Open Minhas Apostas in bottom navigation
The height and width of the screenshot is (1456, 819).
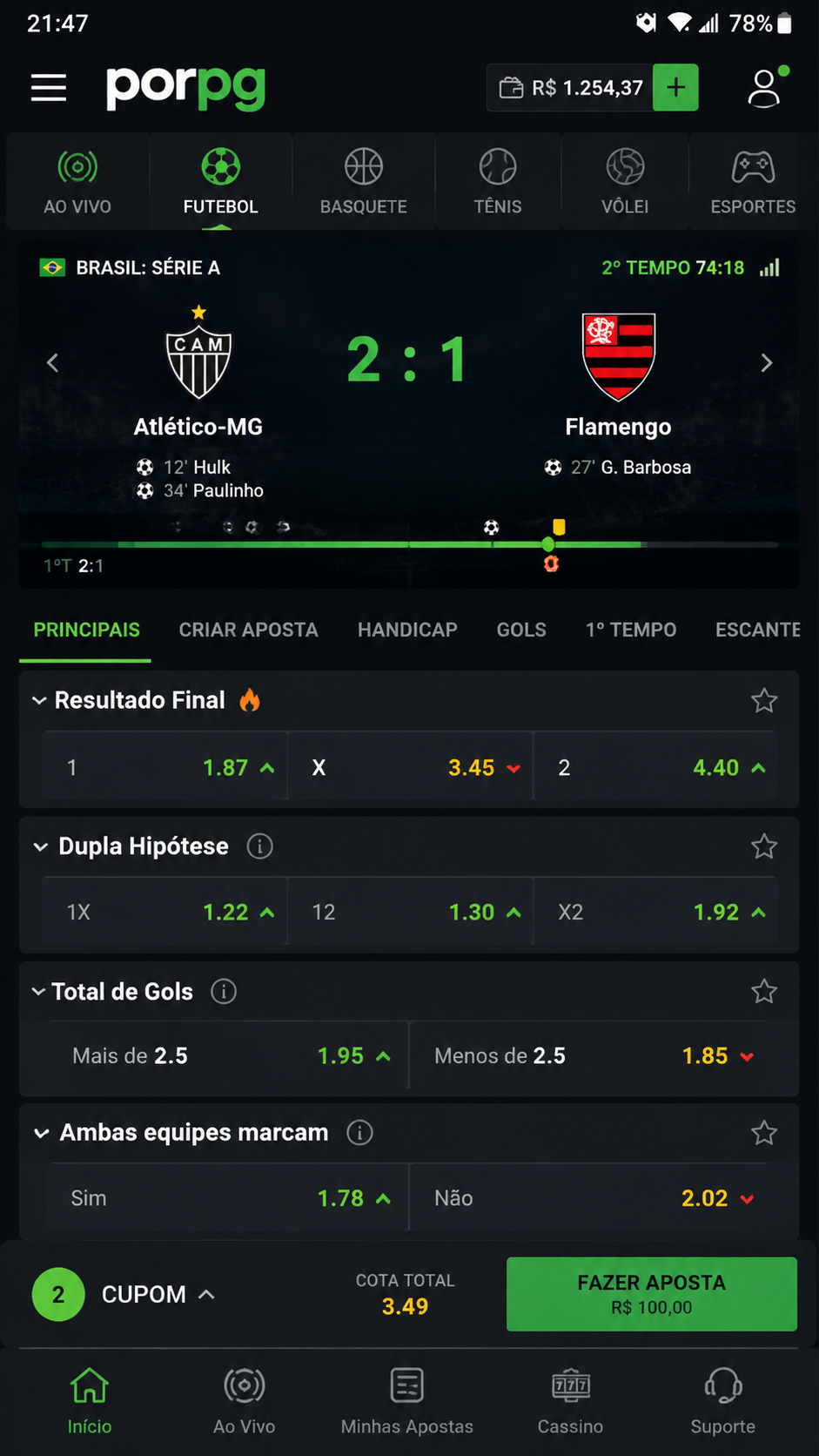point(407,1401)
